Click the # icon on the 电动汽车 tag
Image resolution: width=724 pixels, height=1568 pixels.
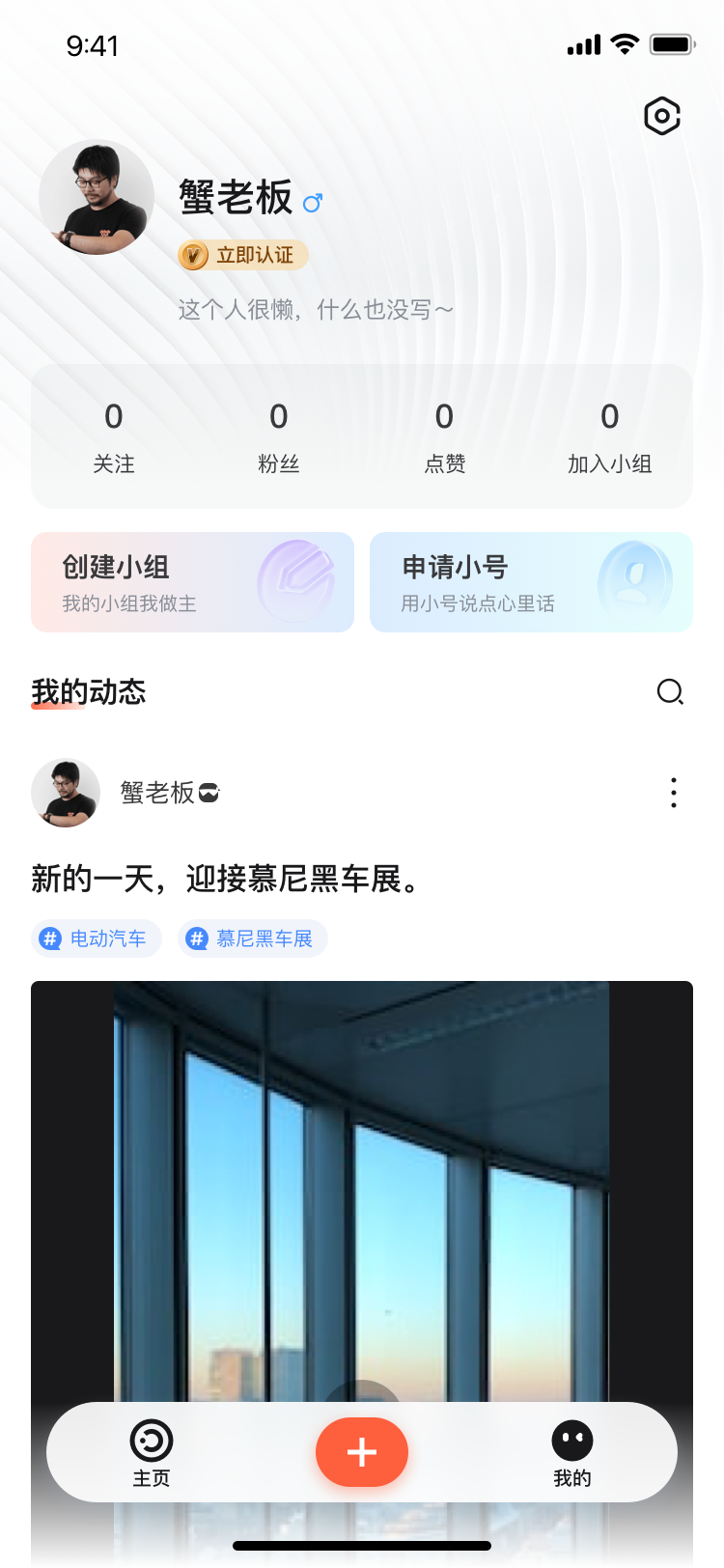coord(50,938)
